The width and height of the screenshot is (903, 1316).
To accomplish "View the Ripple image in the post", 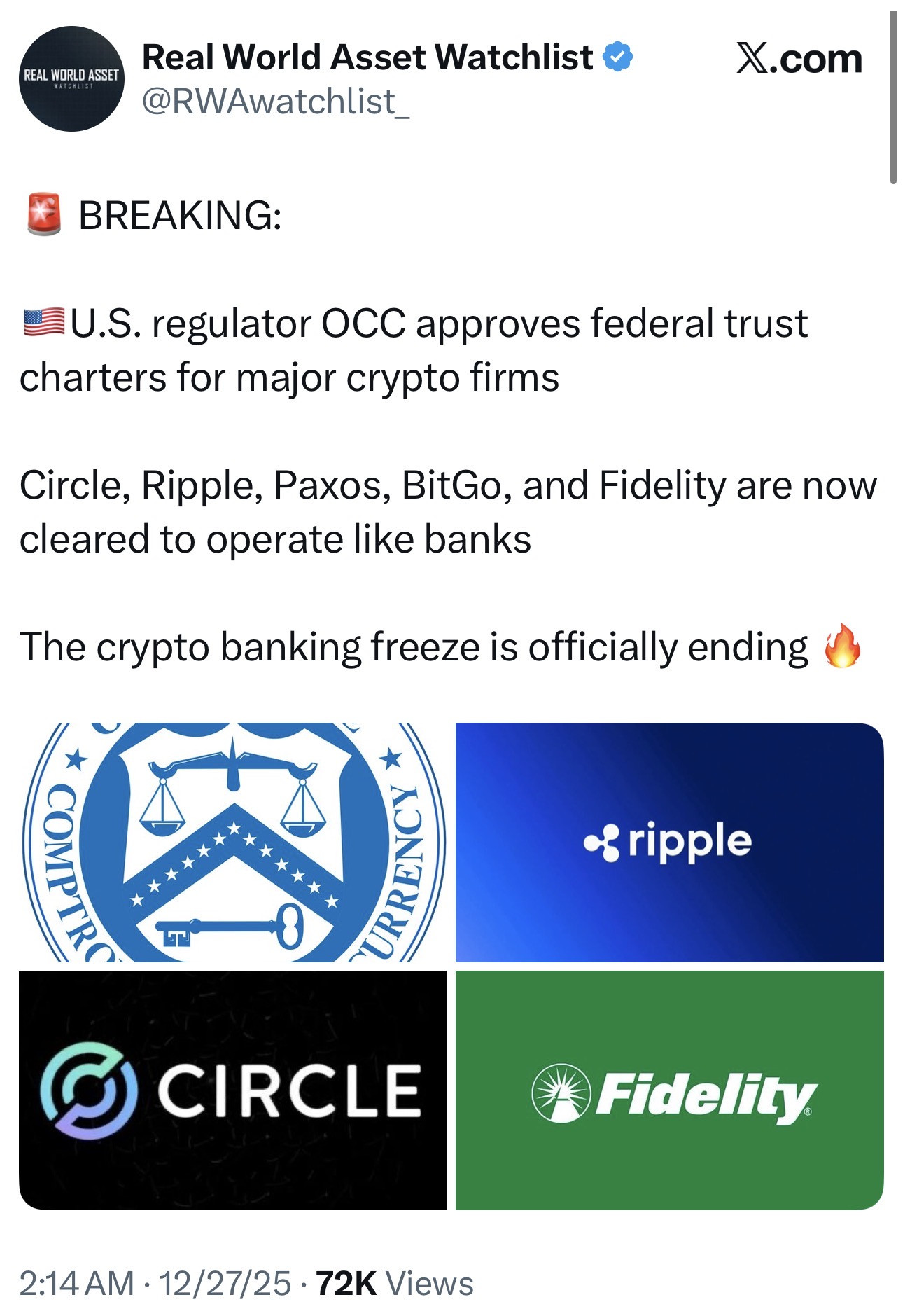I will [669, 842].
